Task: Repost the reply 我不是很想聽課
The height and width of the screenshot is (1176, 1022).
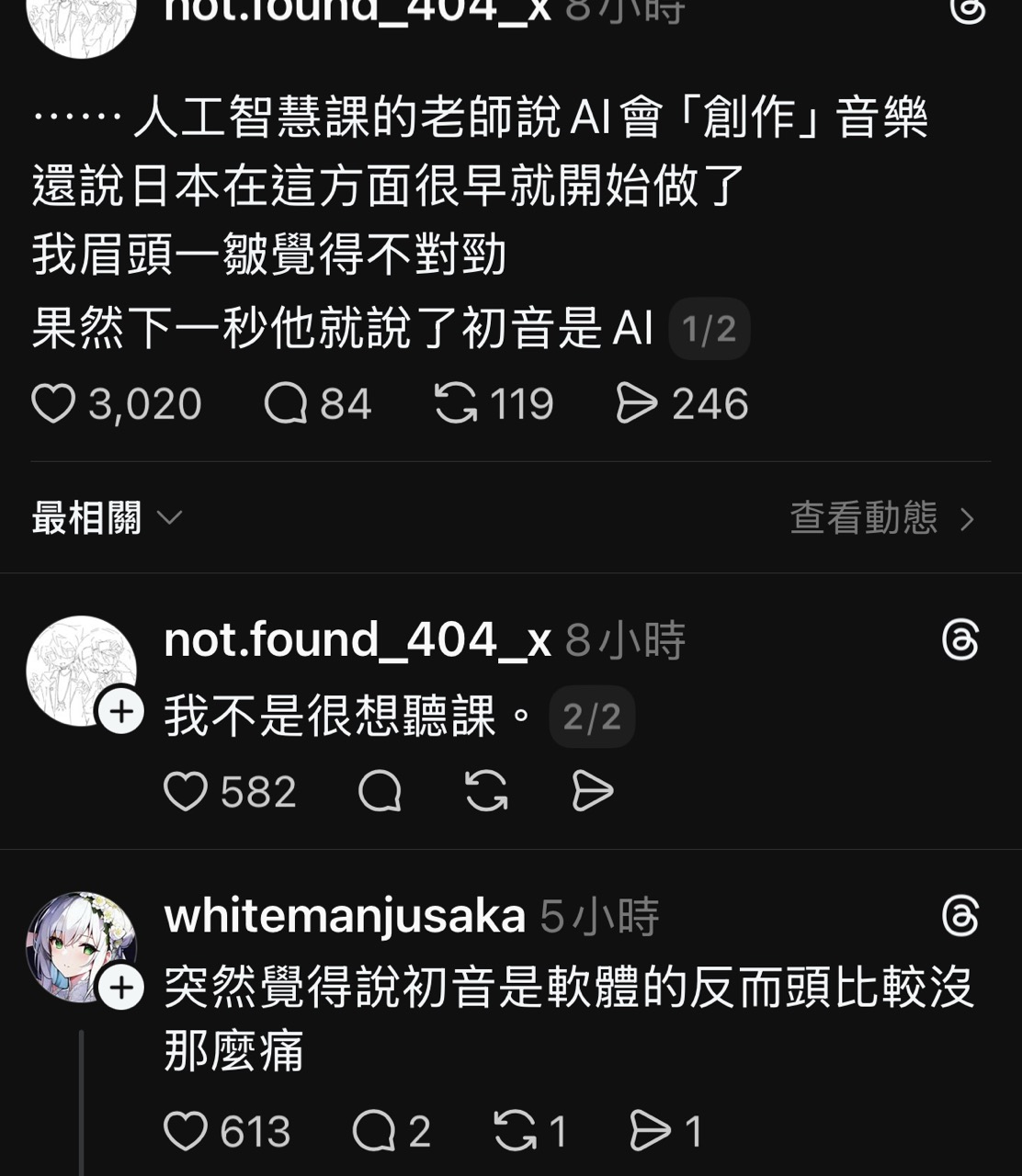Action: coord(486,791)
